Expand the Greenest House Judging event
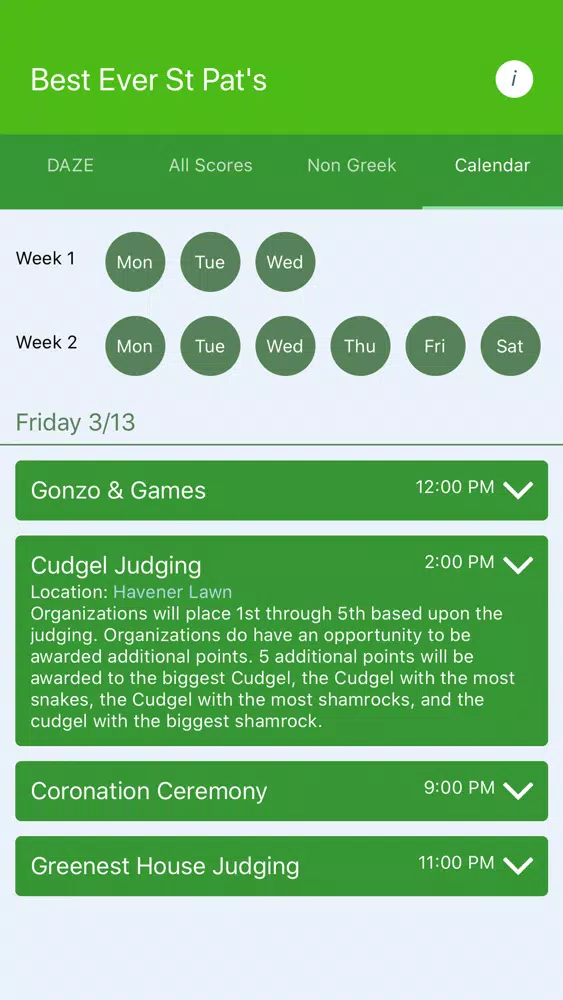Screen dimensions: 563x1000 point(281,866)
